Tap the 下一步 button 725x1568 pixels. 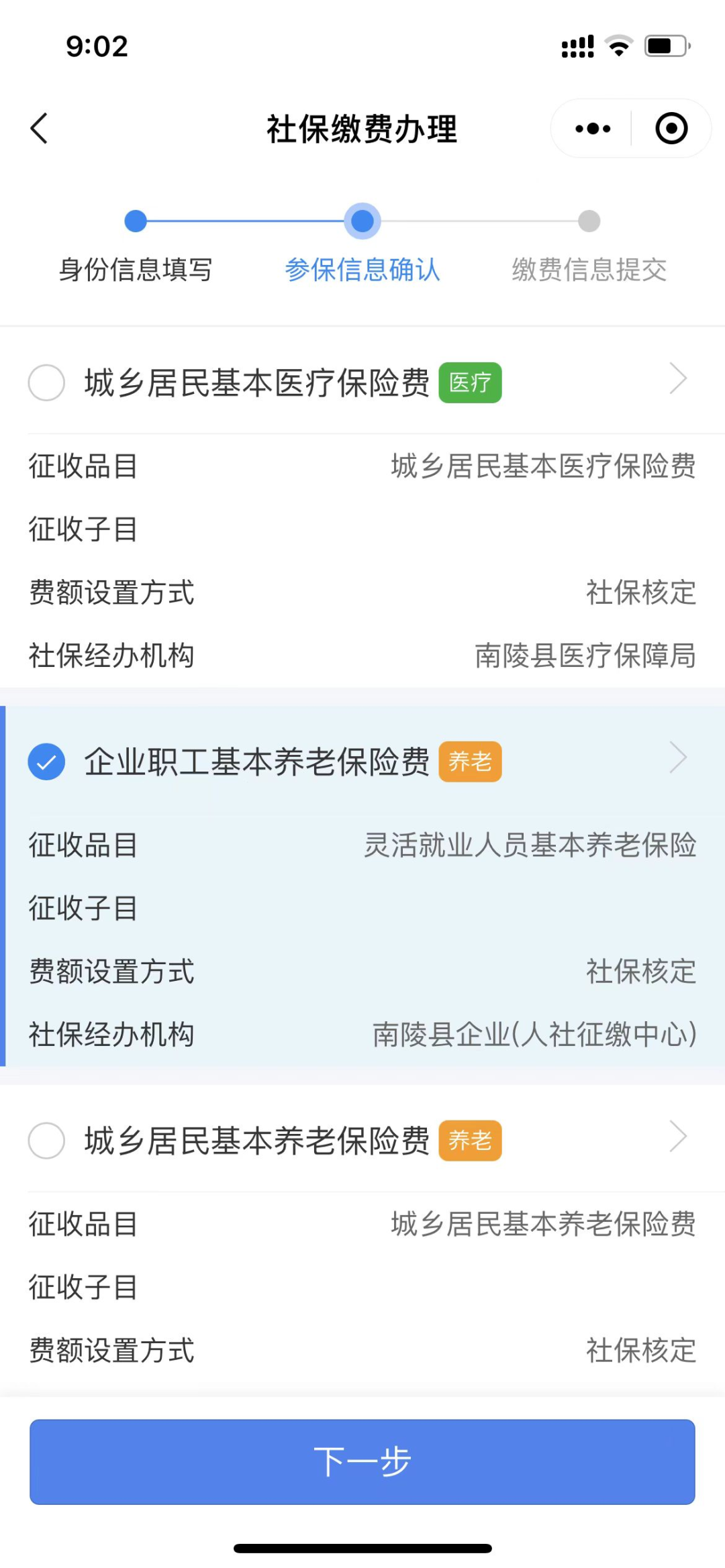(x=362, y=1461)
